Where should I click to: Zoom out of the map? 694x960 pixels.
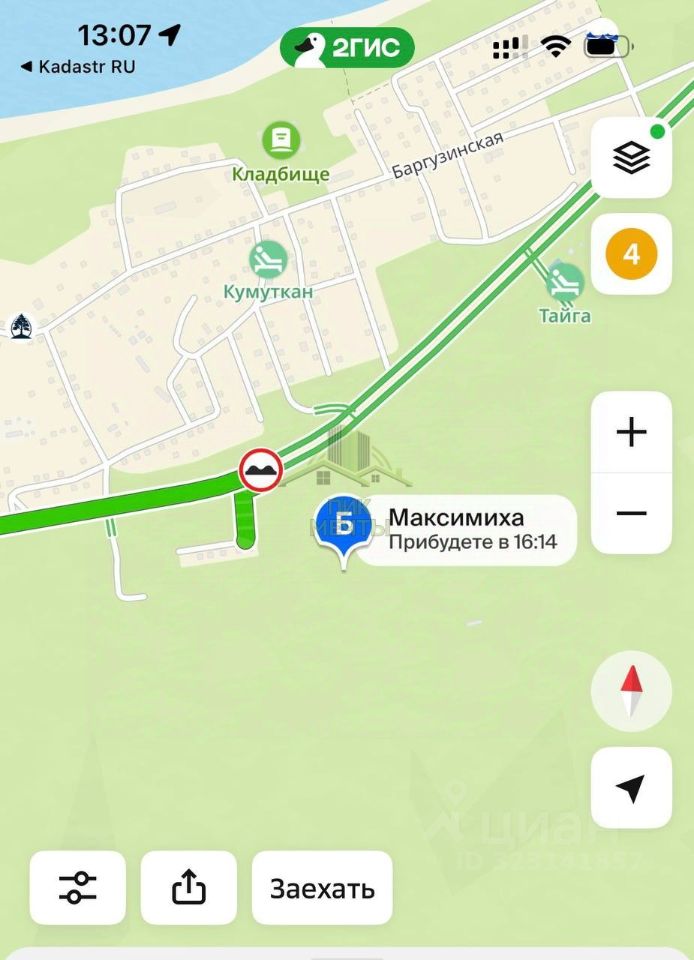click(631, 514)
